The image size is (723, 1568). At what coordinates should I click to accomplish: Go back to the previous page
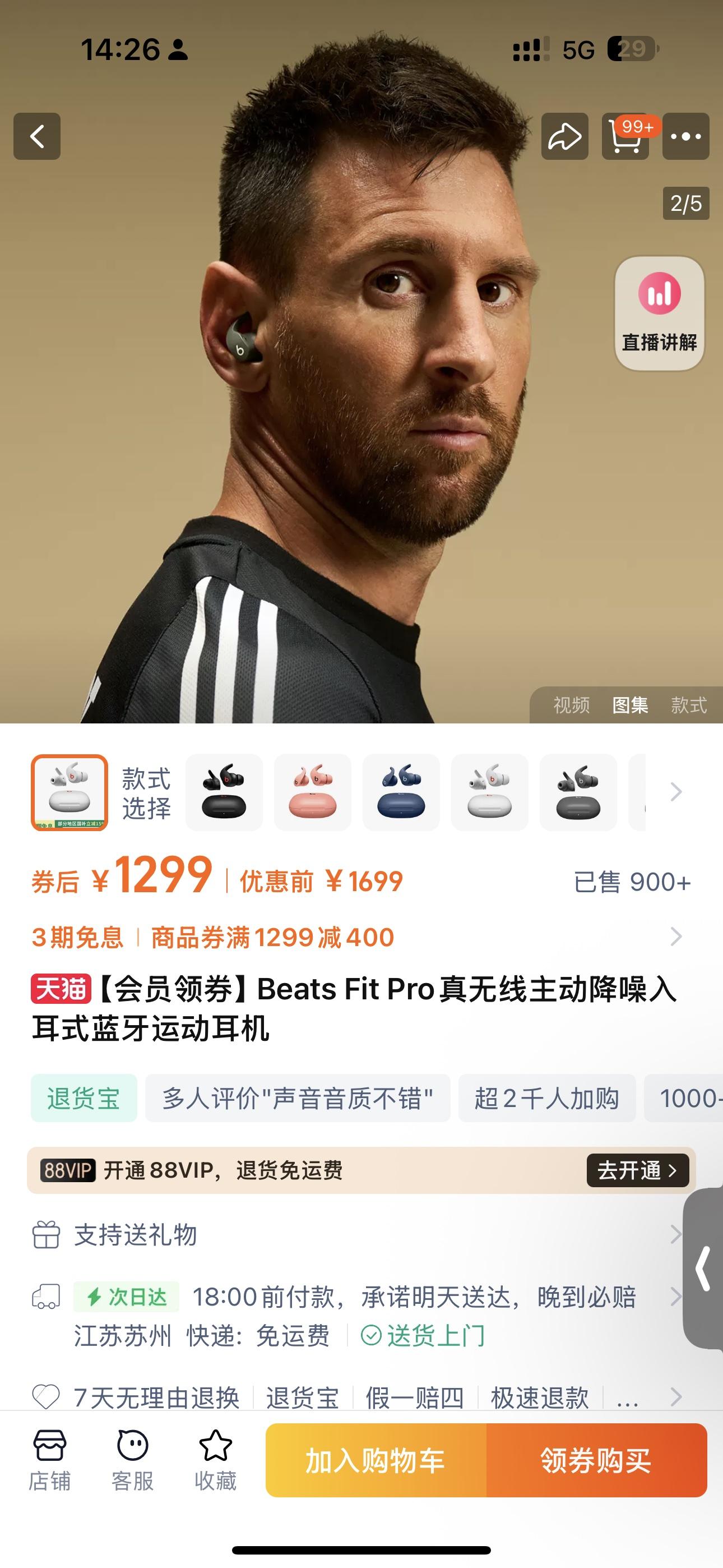coord(37,136)
